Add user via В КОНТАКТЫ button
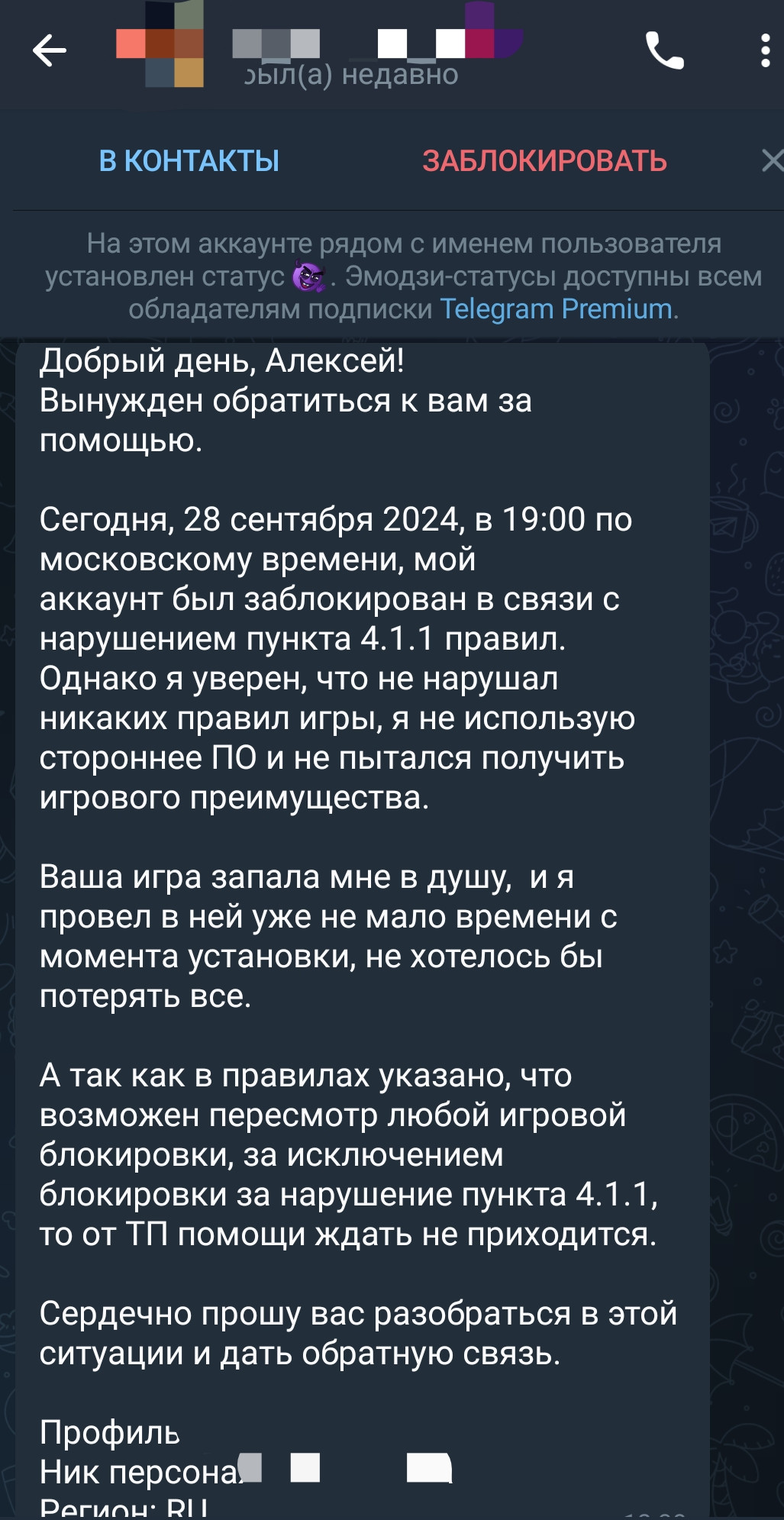The height and width of the screenshot is (1520, 784). 189,161
